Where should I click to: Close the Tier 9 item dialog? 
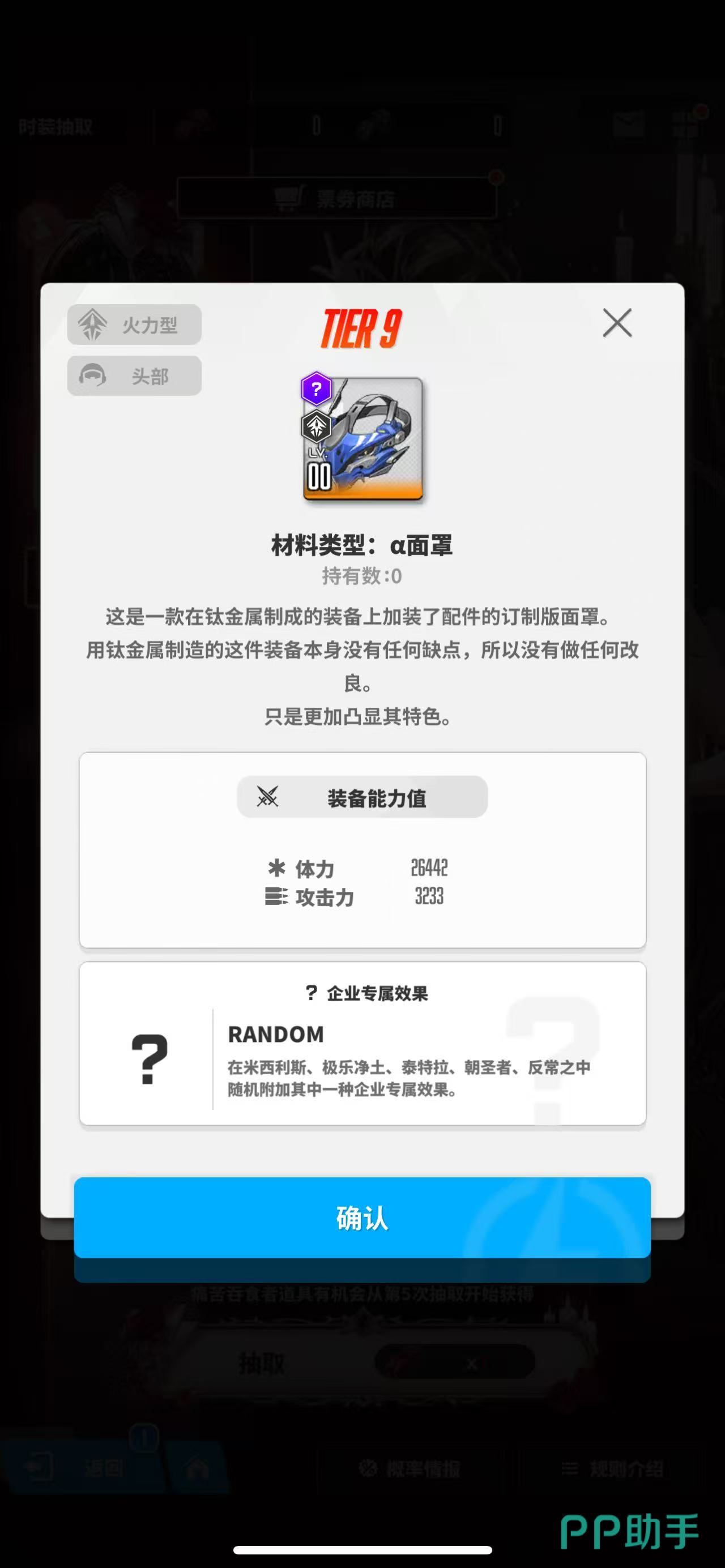pos(617,323)
